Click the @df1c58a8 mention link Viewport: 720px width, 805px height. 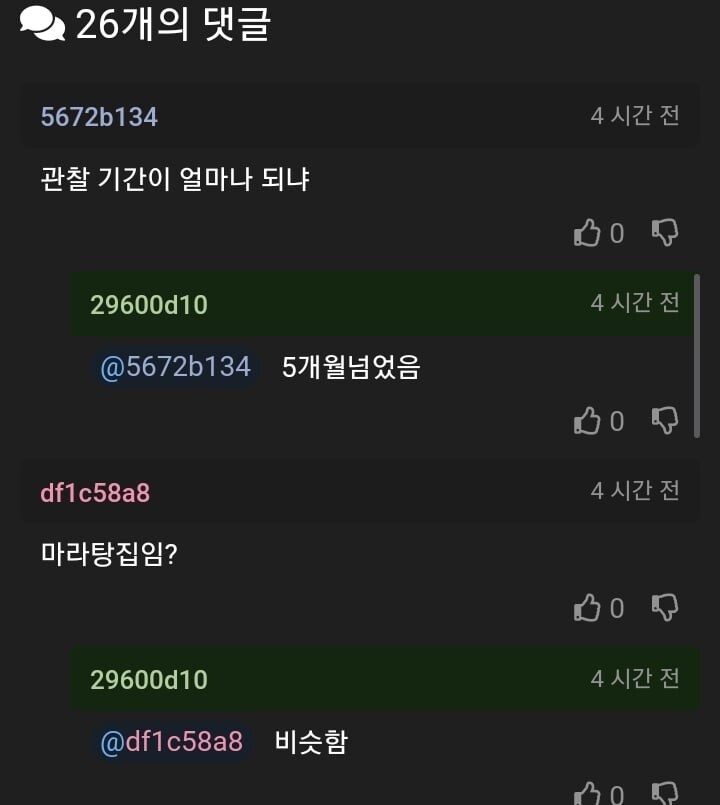(170, 743)
